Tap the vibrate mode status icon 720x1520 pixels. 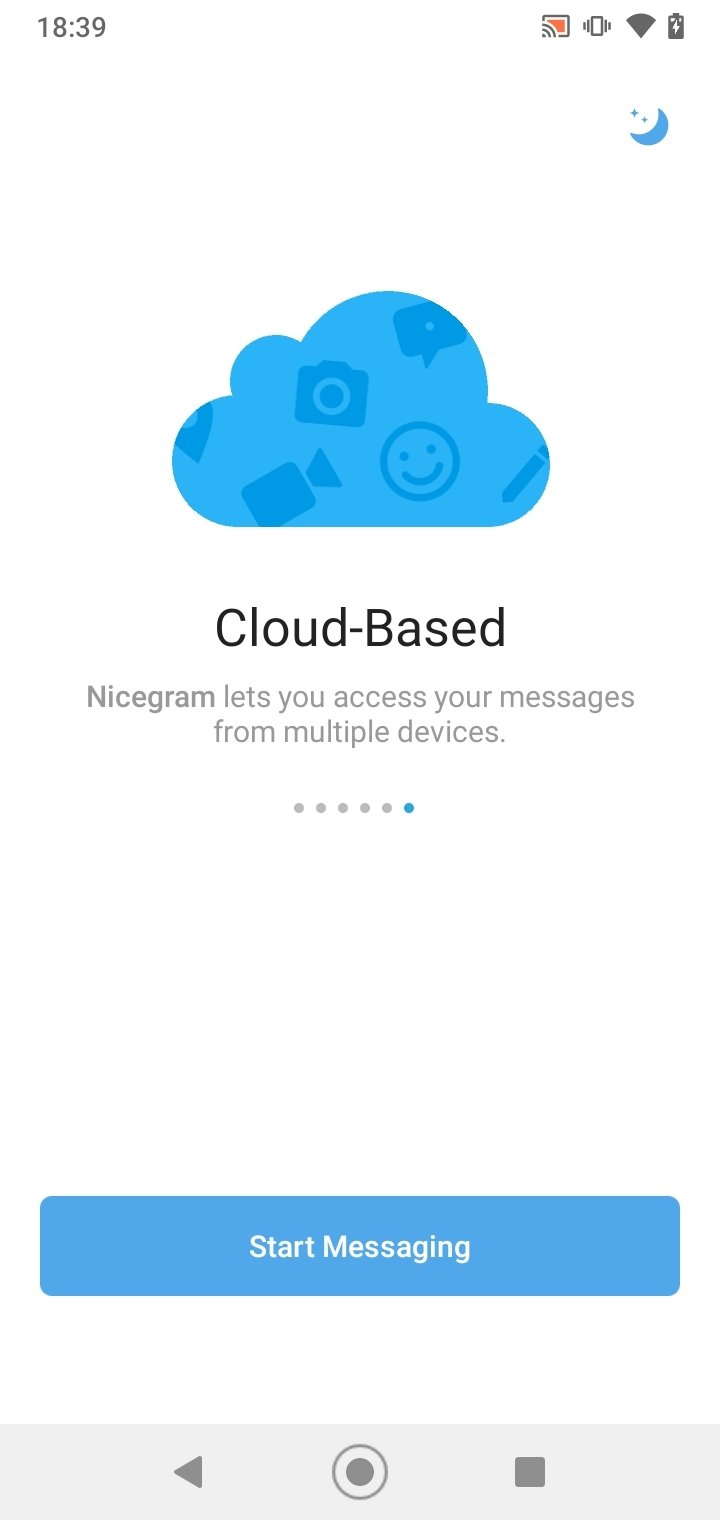597,26
